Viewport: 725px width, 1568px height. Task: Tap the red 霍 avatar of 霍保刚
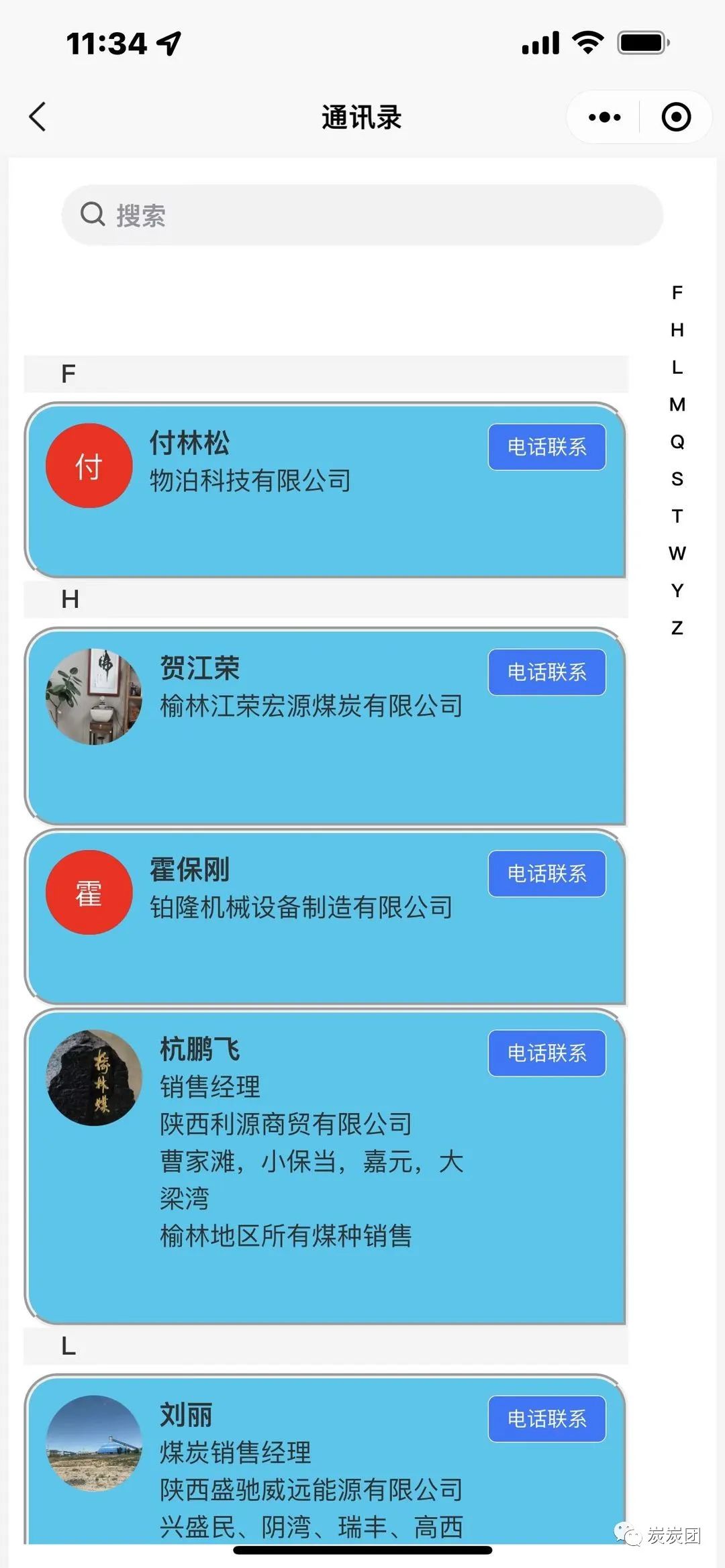88,892
